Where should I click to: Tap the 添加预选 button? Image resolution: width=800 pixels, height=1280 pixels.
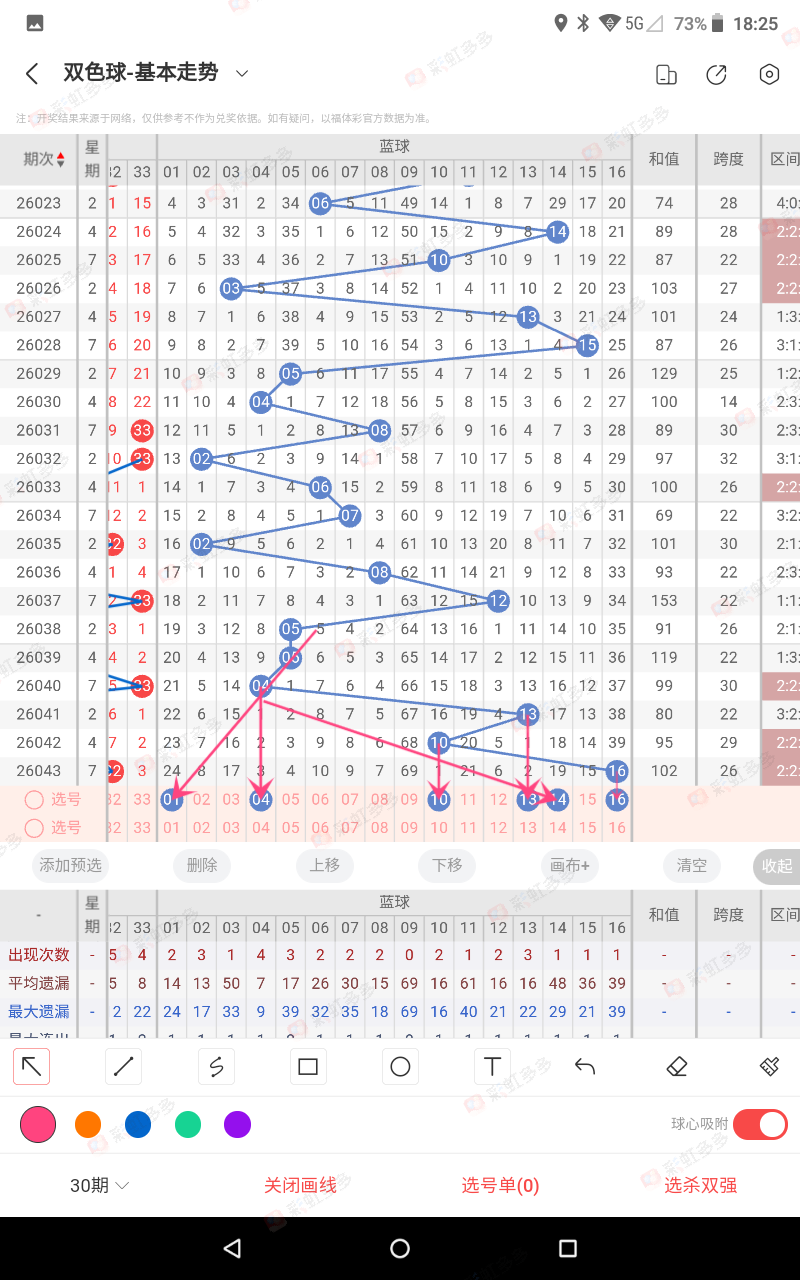[71, 866]
